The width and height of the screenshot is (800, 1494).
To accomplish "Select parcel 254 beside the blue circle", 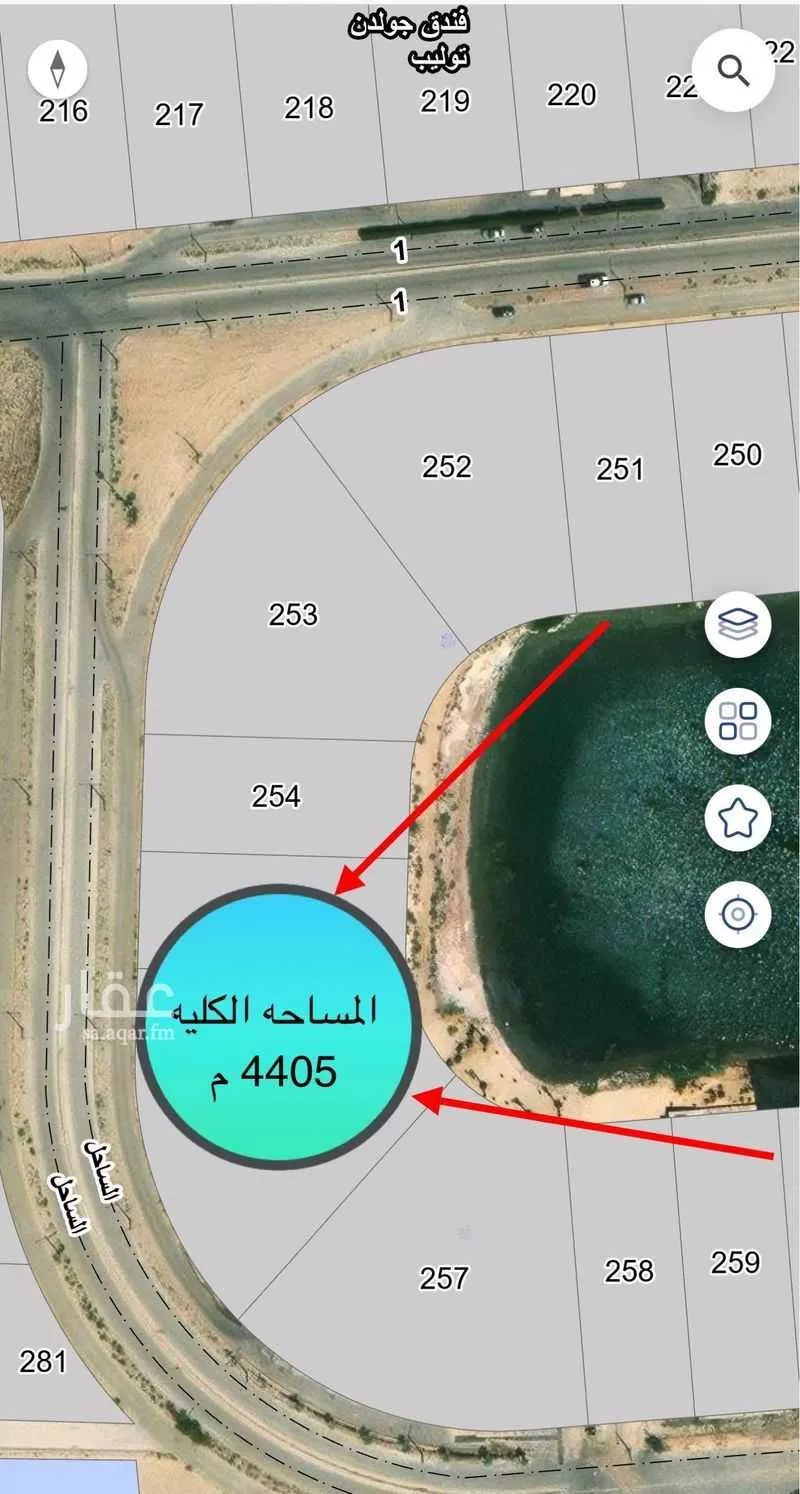I will [x=278, y=797].
